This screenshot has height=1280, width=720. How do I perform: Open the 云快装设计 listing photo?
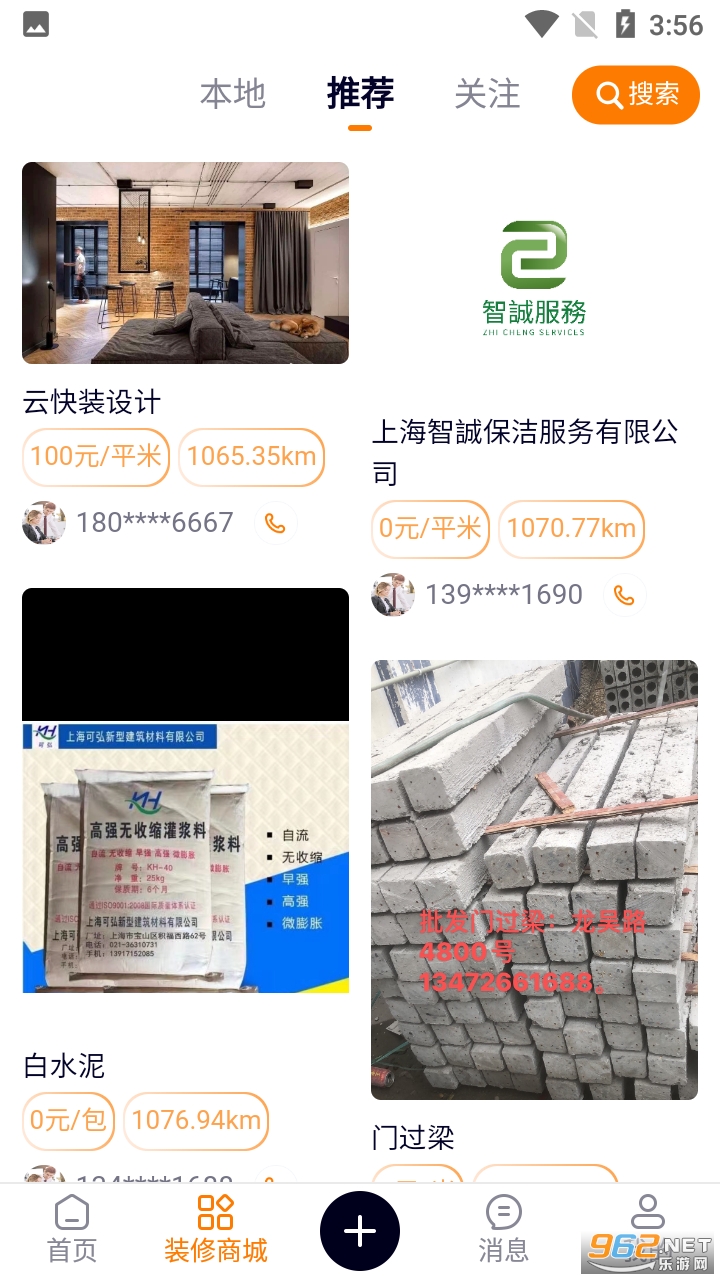(x=185, y=263)
